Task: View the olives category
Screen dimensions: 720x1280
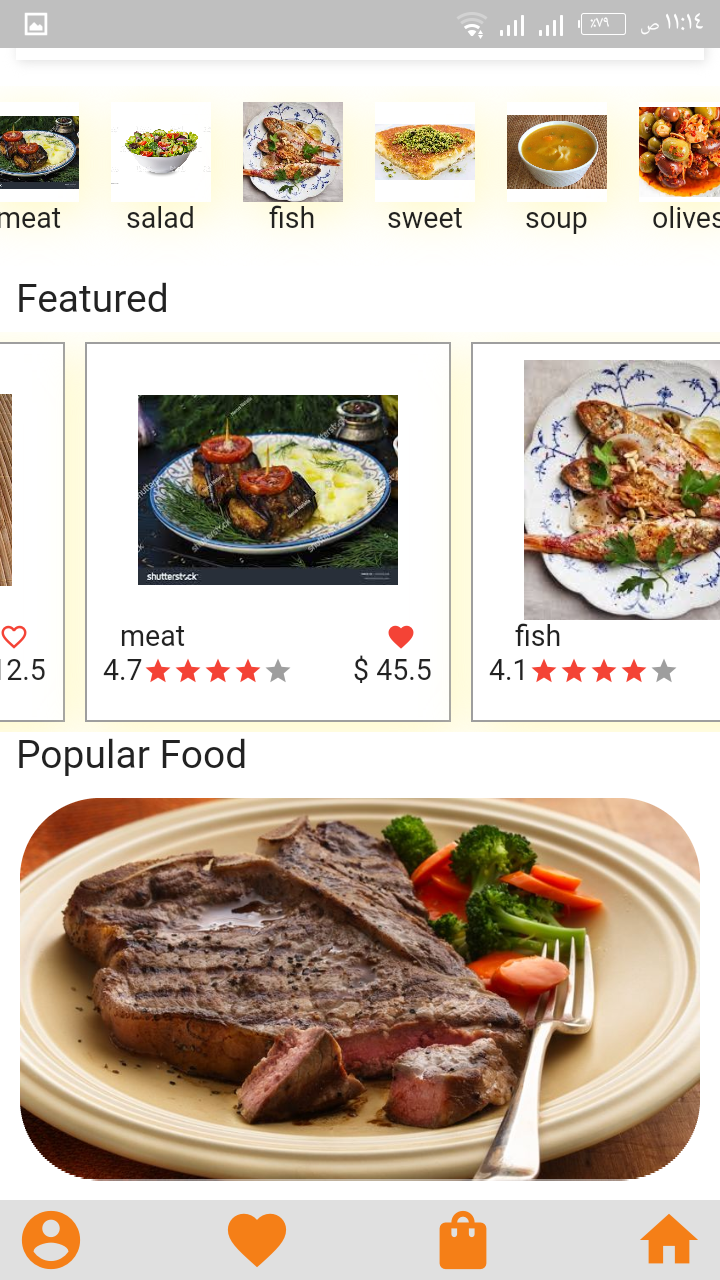Action: pos(683,152)
